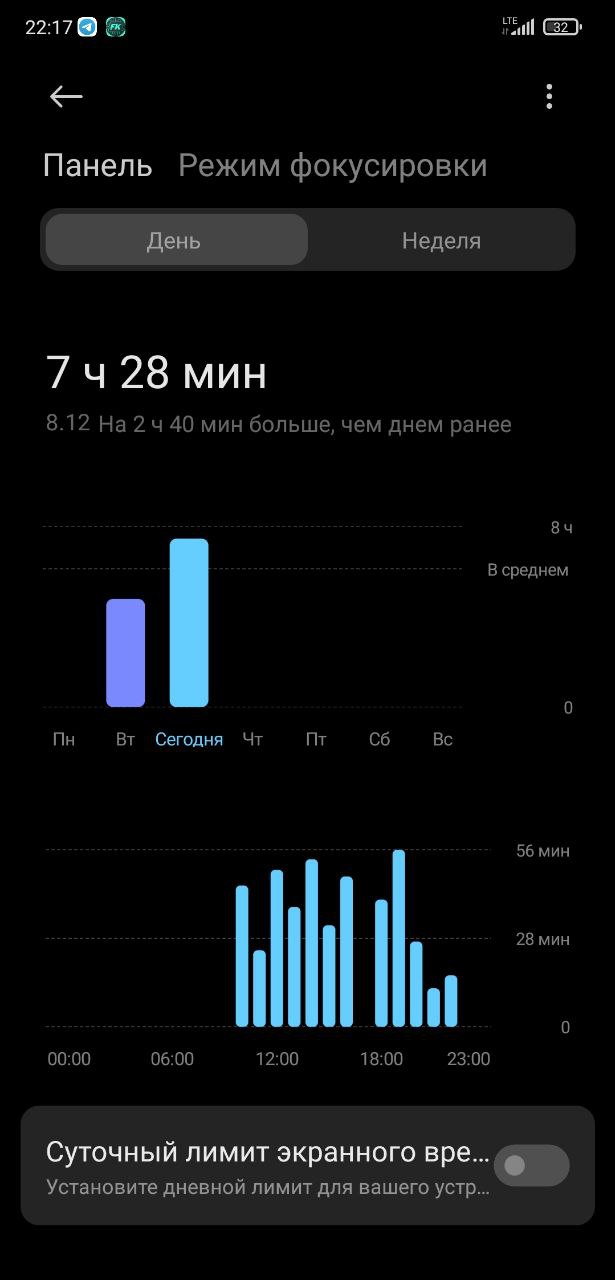Select the Панель tab
The height and width of the screenshot is (1280, 615).
[x=97, y=166]
